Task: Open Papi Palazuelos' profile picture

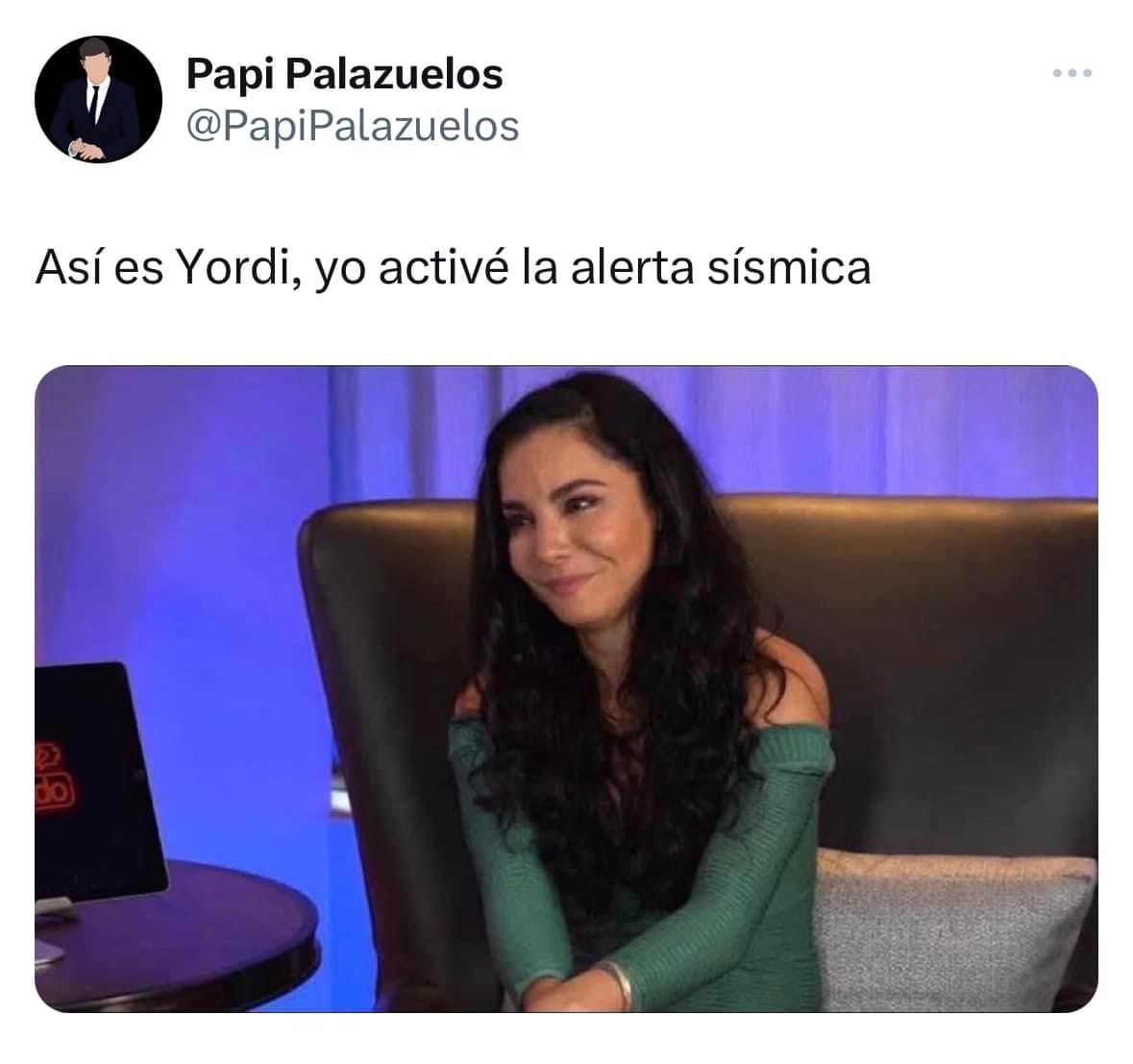Action: [x=99, y=100]
